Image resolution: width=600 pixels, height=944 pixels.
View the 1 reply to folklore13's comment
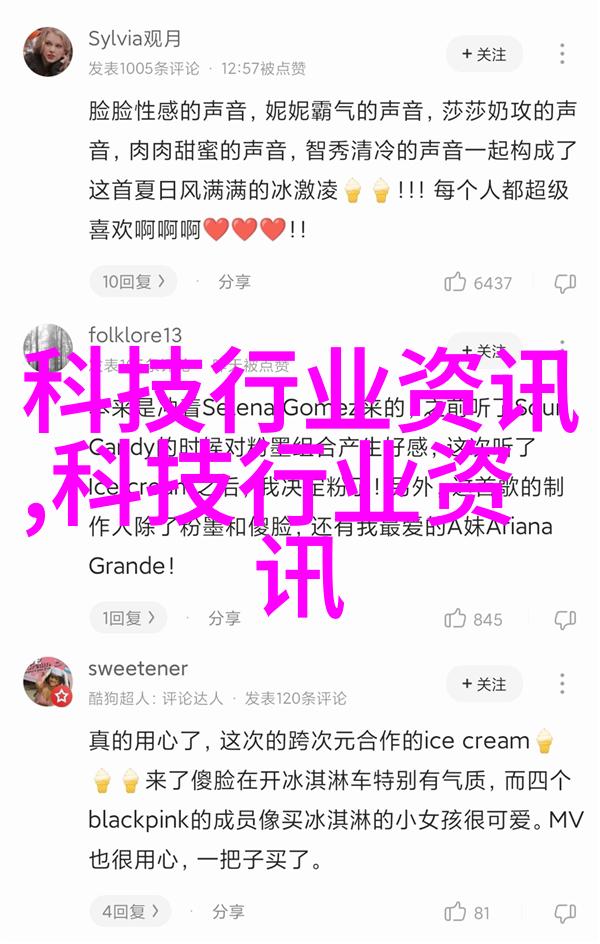click(128, 618)
